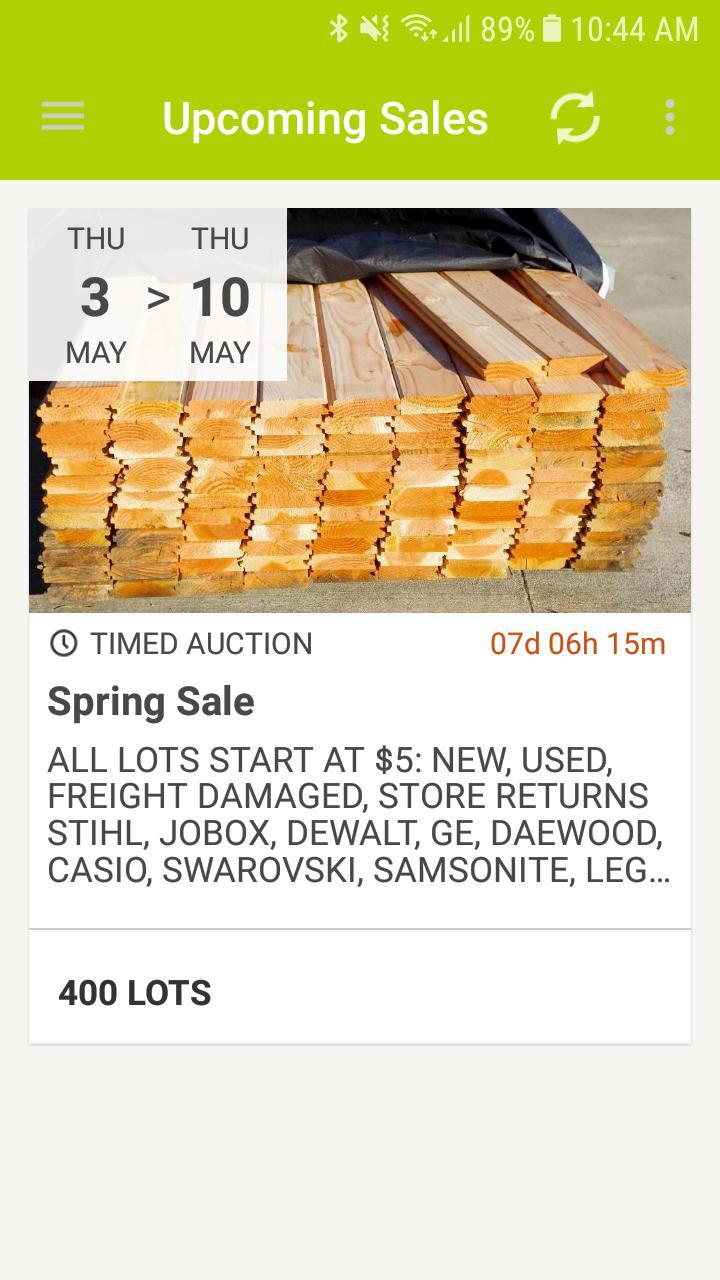Open the overflow options menu
720x1280 pixels.
pyautogui.click(x=668, y=116)
